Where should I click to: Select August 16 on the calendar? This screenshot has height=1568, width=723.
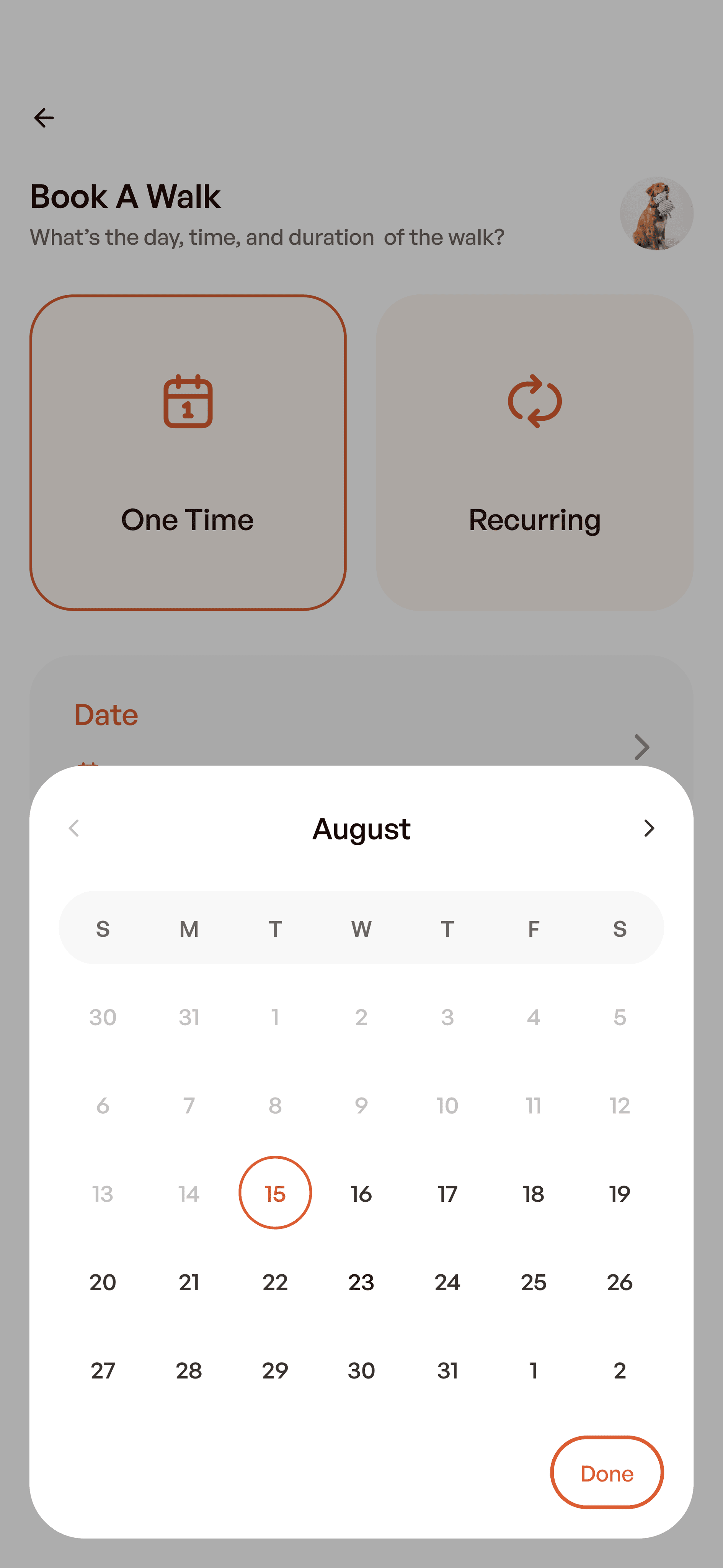361,1194
